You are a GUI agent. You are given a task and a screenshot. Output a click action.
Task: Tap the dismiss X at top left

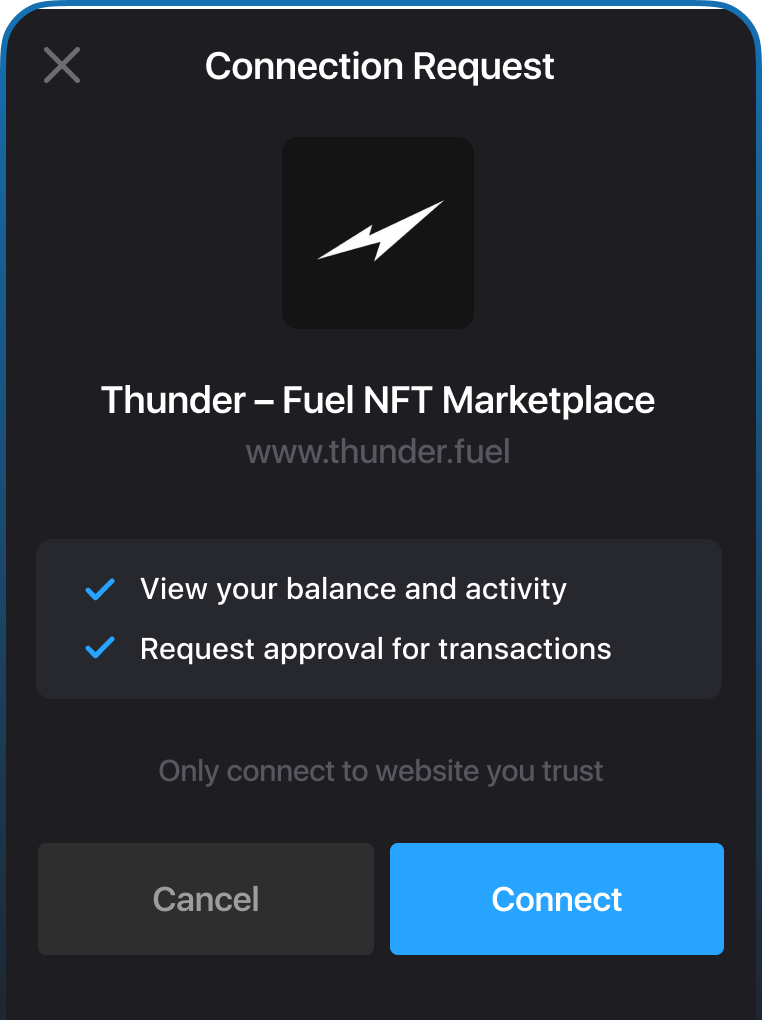tap(61, 65)
